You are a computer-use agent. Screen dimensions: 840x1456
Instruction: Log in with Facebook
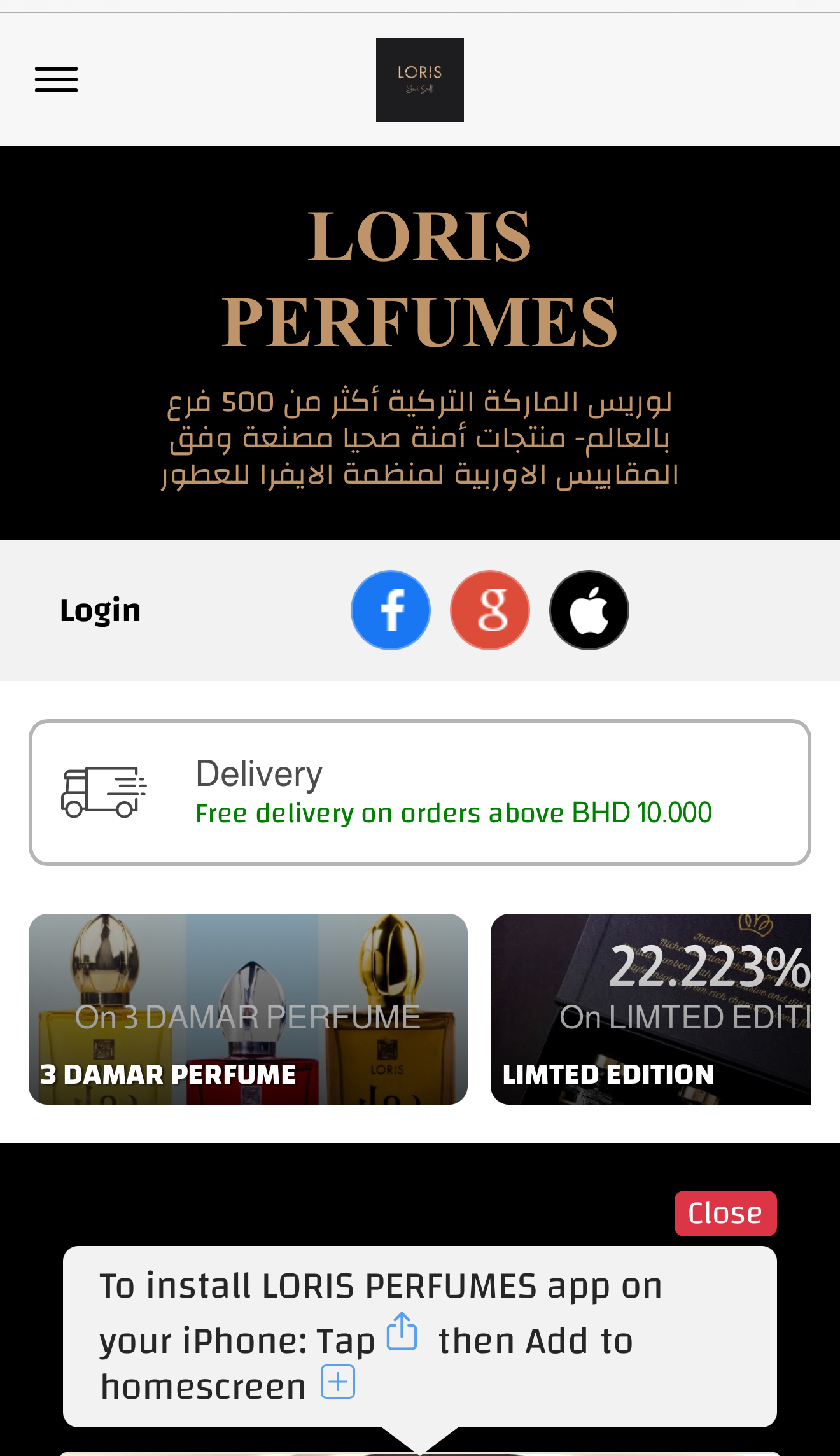pos(391,610)
